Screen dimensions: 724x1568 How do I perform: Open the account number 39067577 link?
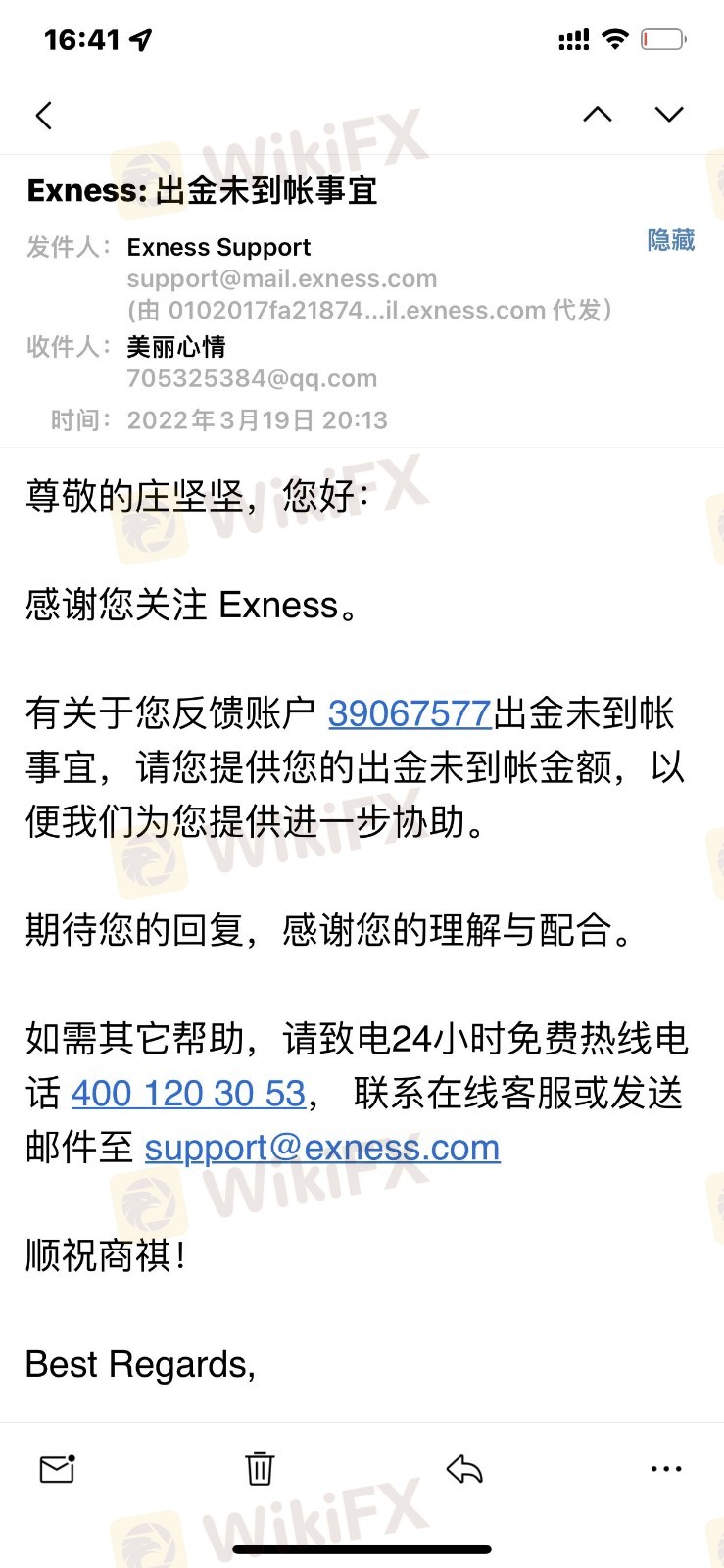click(x=410, y=713)
